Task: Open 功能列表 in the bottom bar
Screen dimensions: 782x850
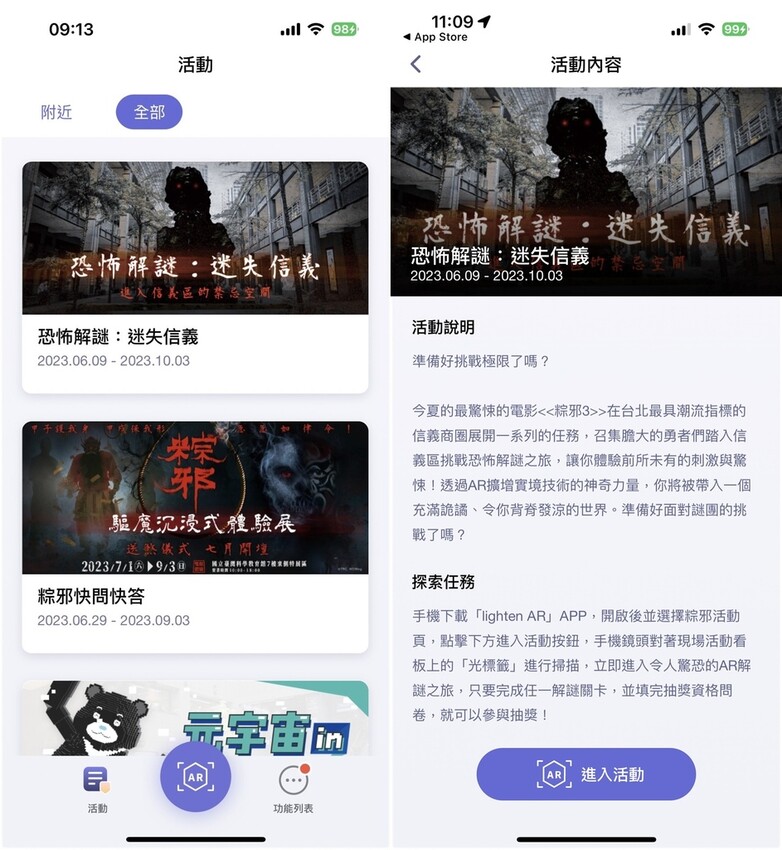Action: [x=293, y=788]
